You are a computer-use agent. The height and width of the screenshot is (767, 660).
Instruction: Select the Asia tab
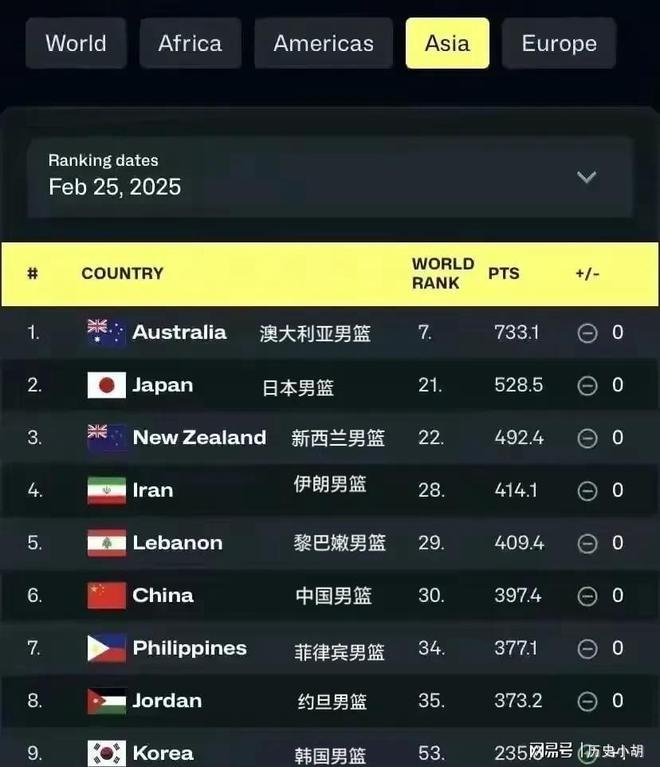pos(447,44)
